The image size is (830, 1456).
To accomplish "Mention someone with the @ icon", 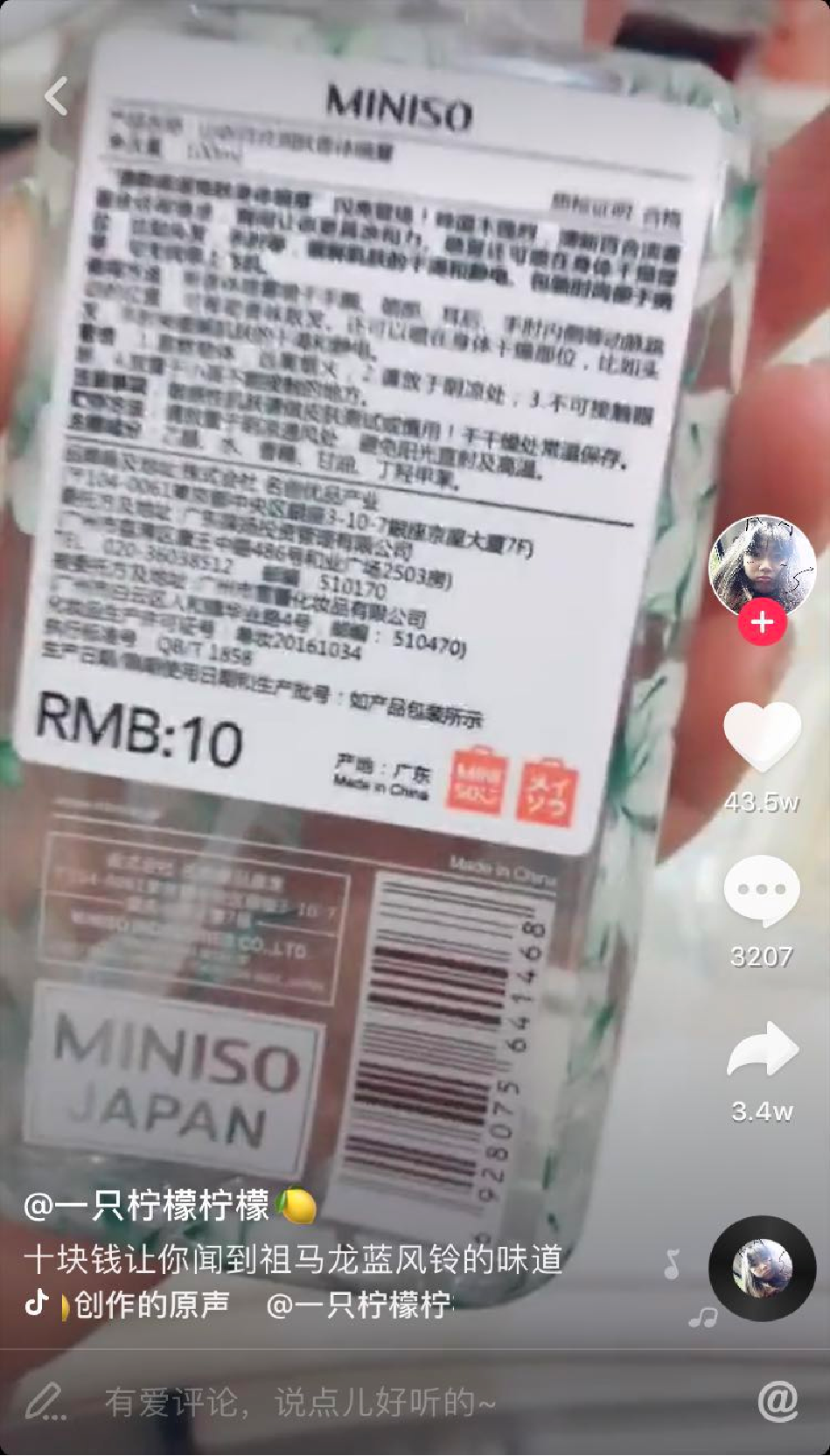I will pyautogui.click(x=778, y=1402).
